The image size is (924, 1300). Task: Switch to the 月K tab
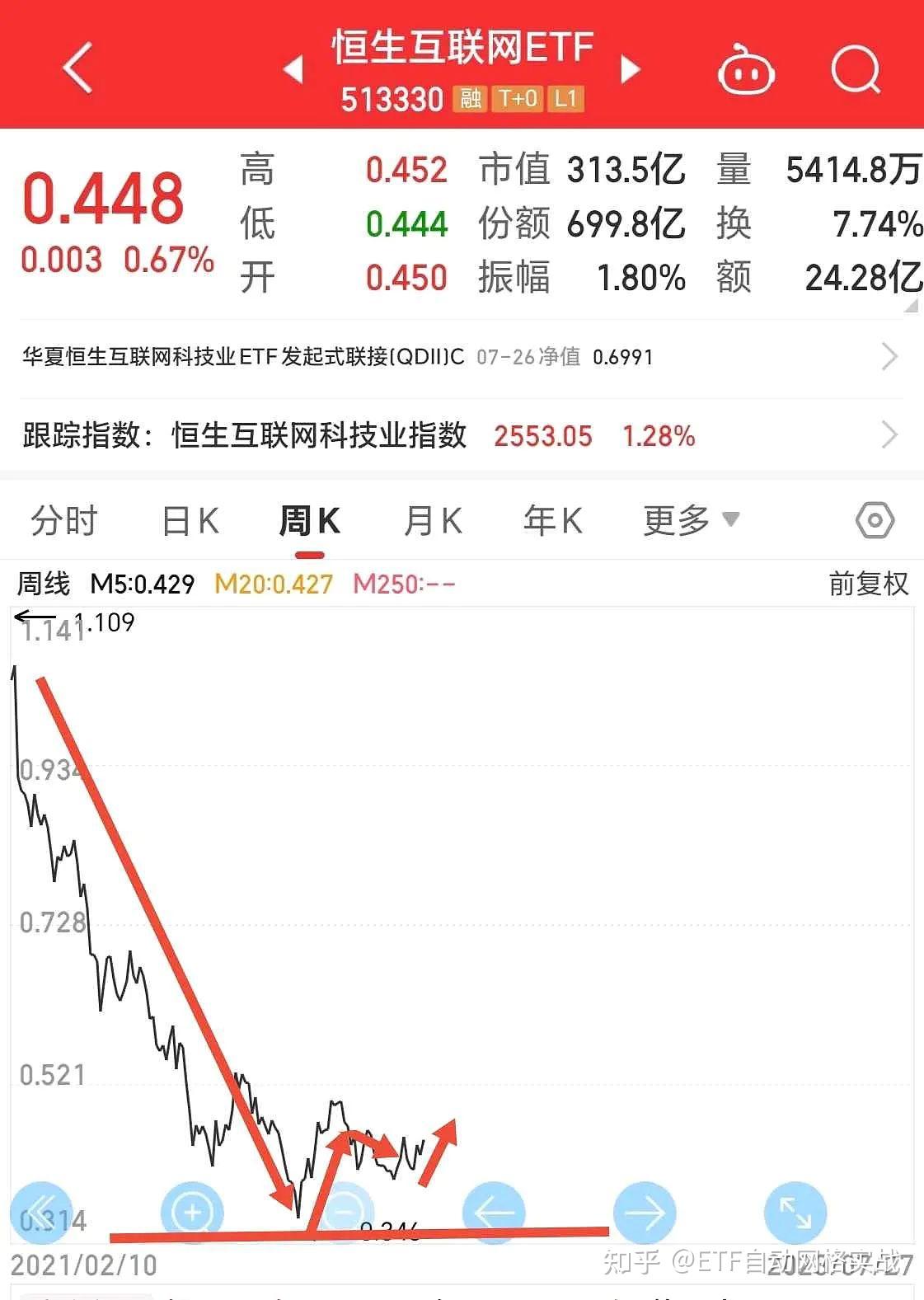pos(431,520)
